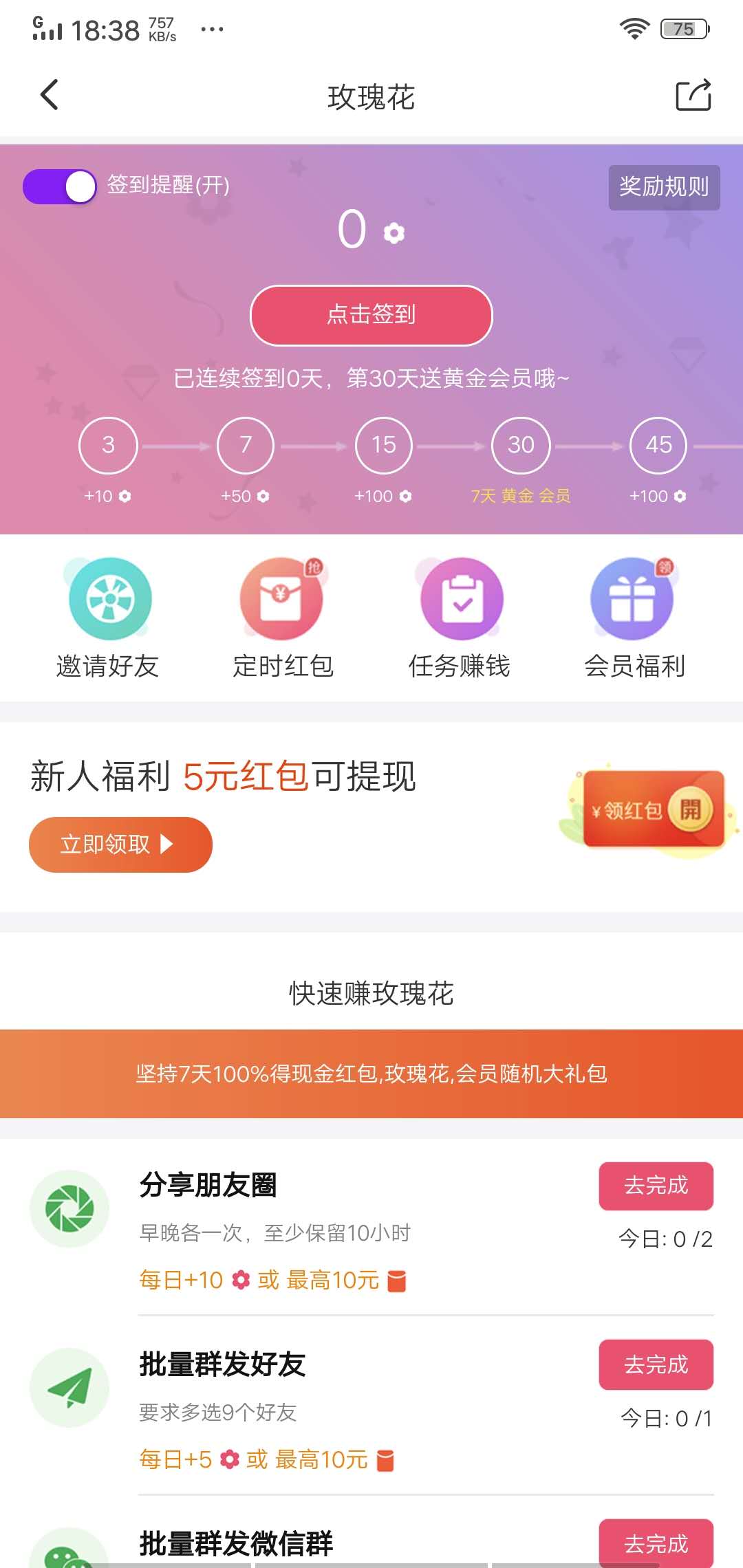Select the day 3 sign-in milestone circle

[107, 445]
